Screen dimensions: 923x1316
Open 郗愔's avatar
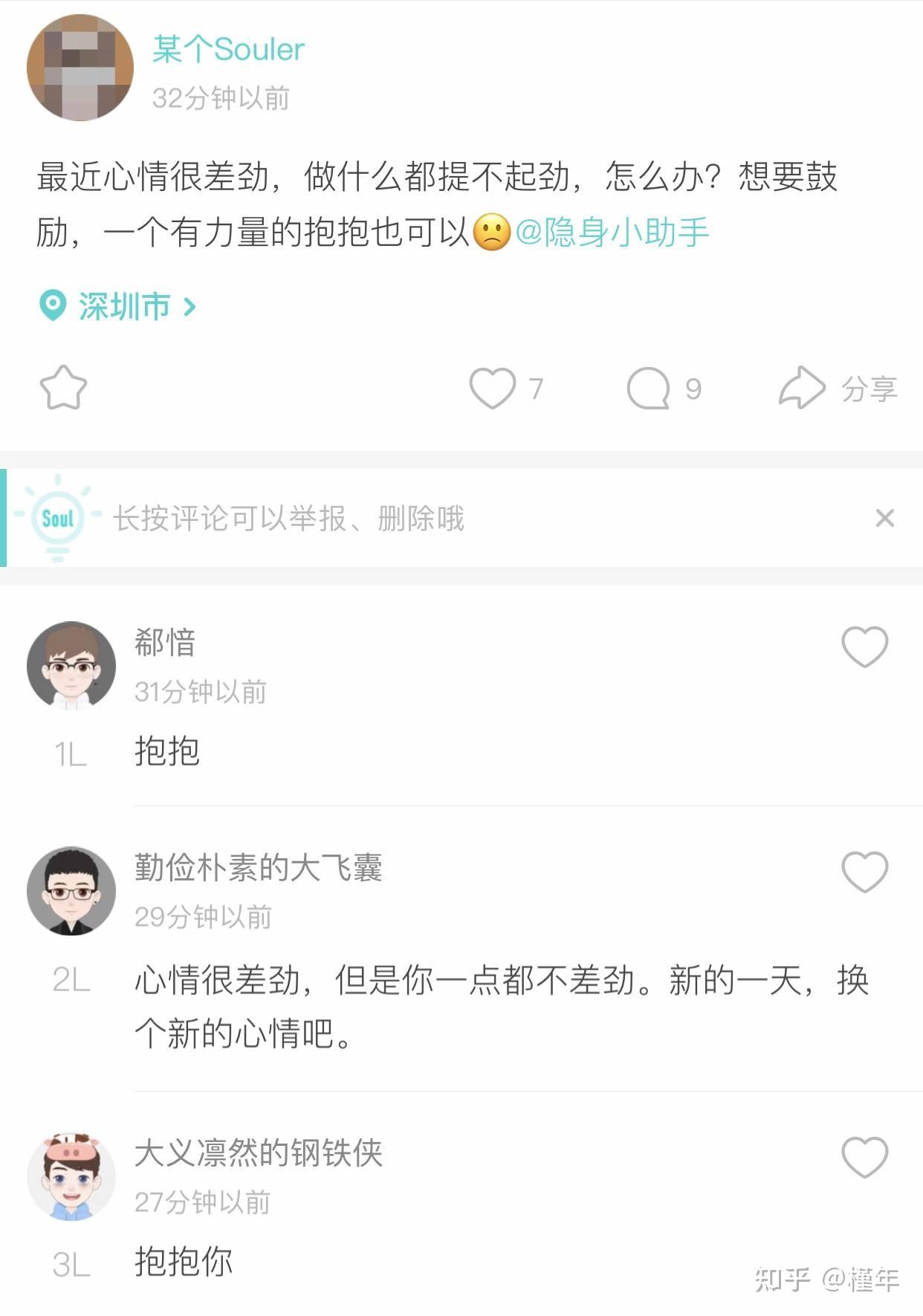tap(71, 666)
